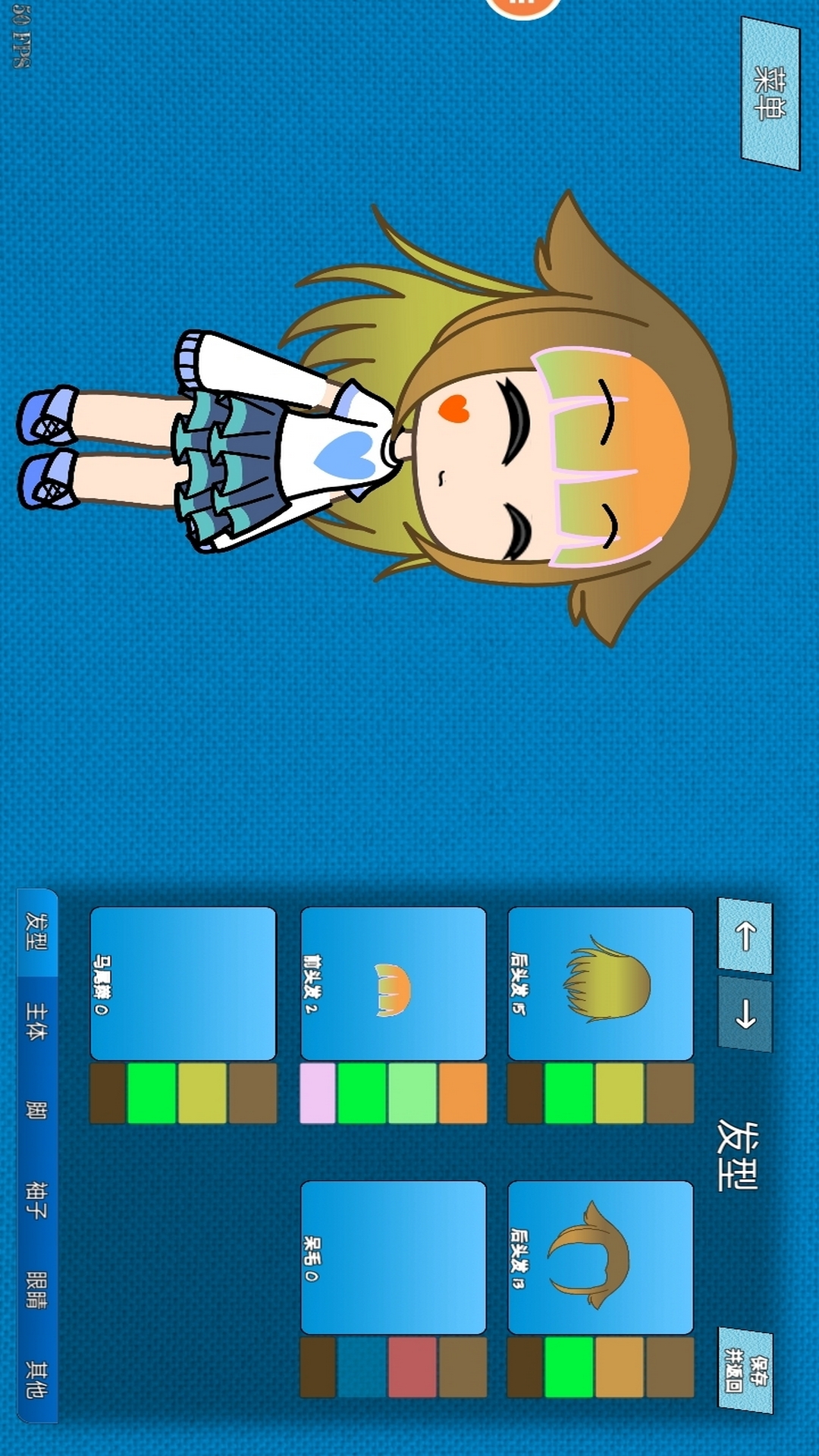Select the 后头发 13 hair tile

[600, 1257]
